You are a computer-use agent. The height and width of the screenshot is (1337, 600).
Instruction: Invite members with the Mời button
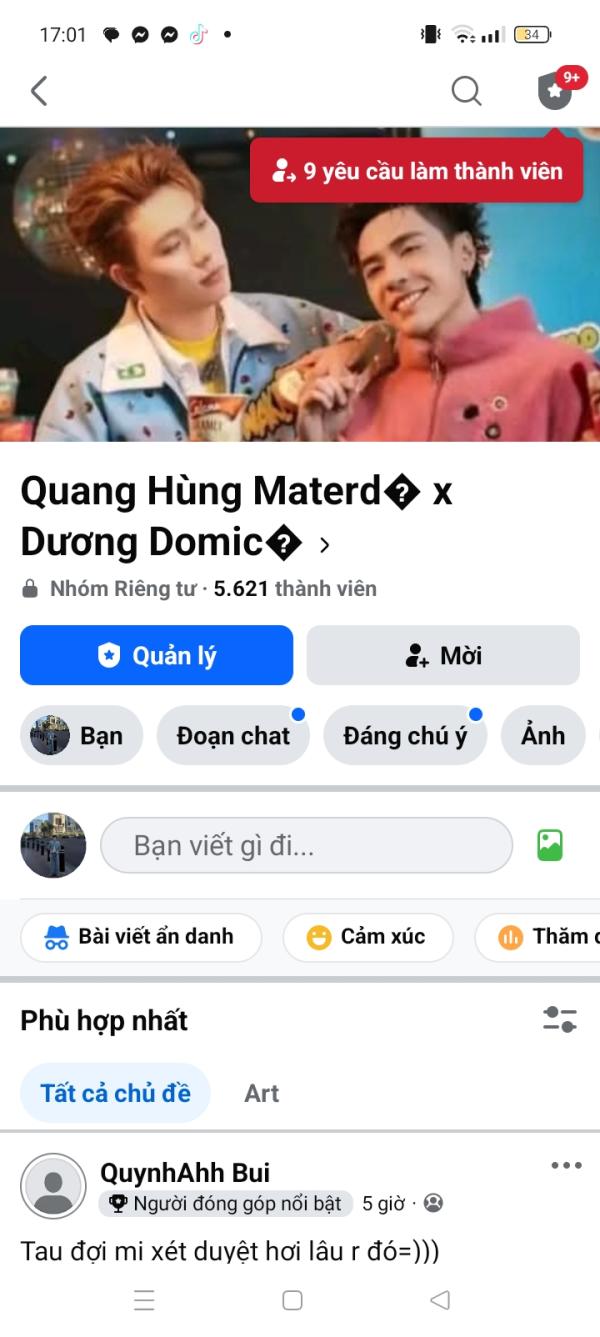click(443, 655)
